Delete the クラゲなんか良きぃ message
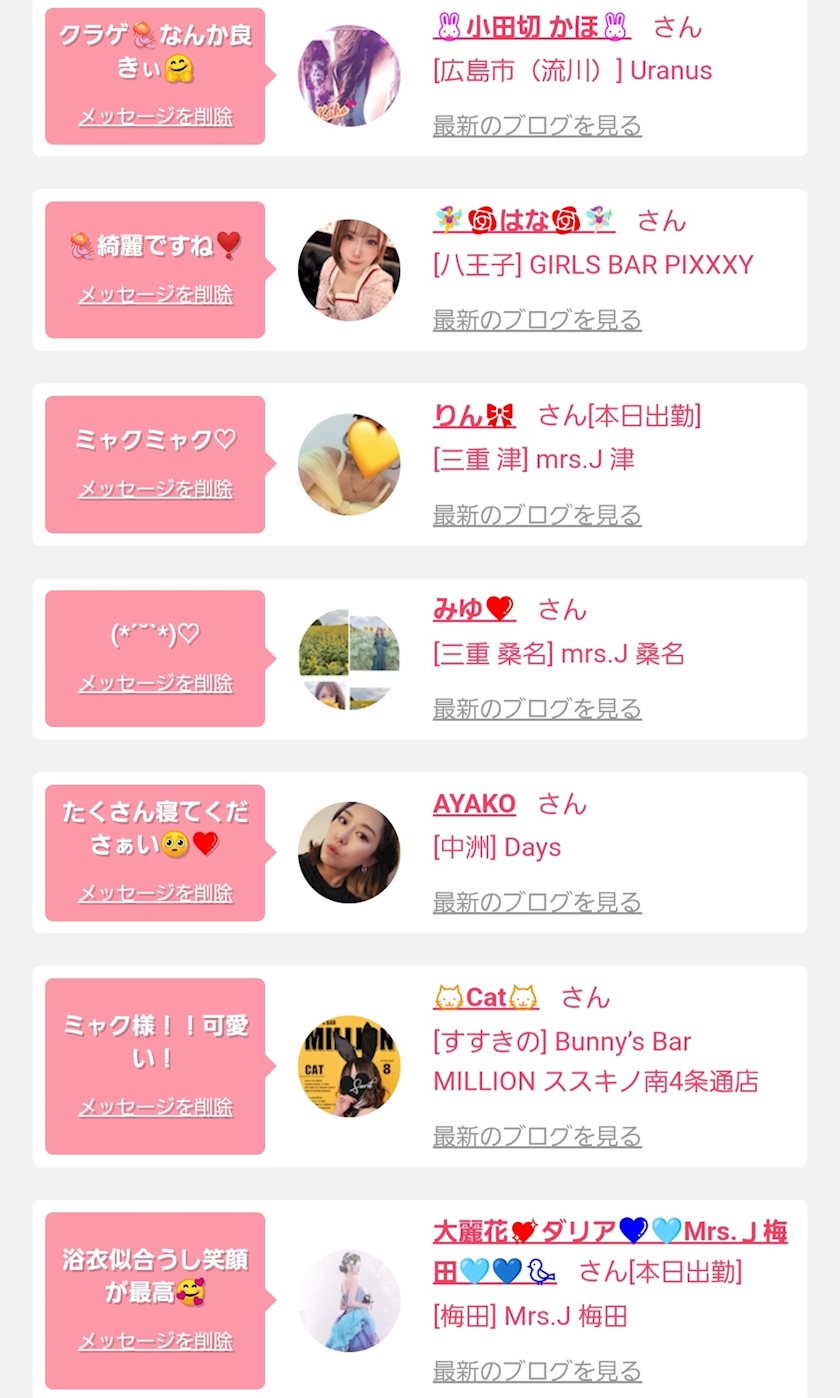This screenshot has height=1398, width=840. [156, 117]
